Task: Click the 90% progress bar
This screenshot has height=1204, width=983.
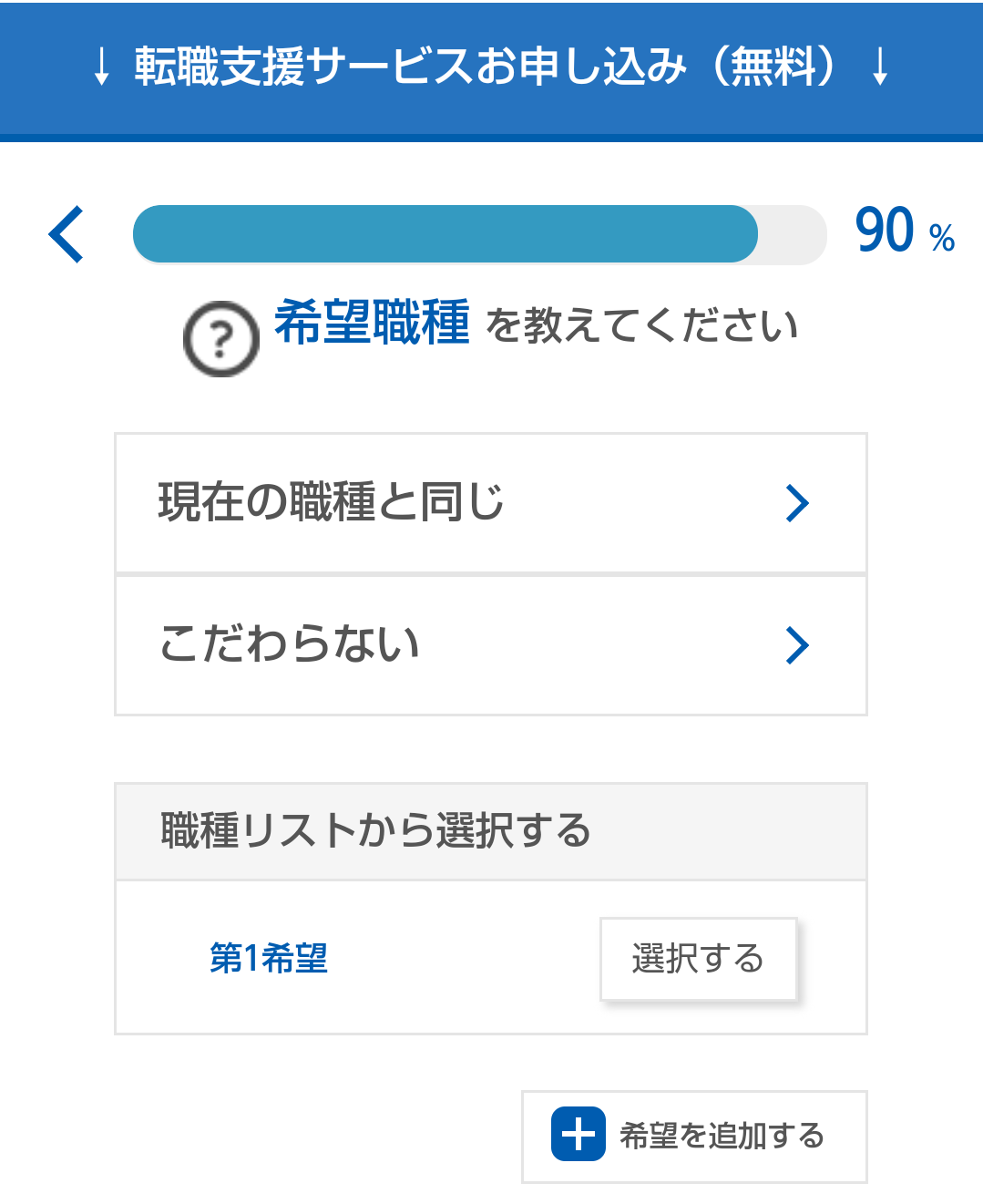Action: [478, 233]
